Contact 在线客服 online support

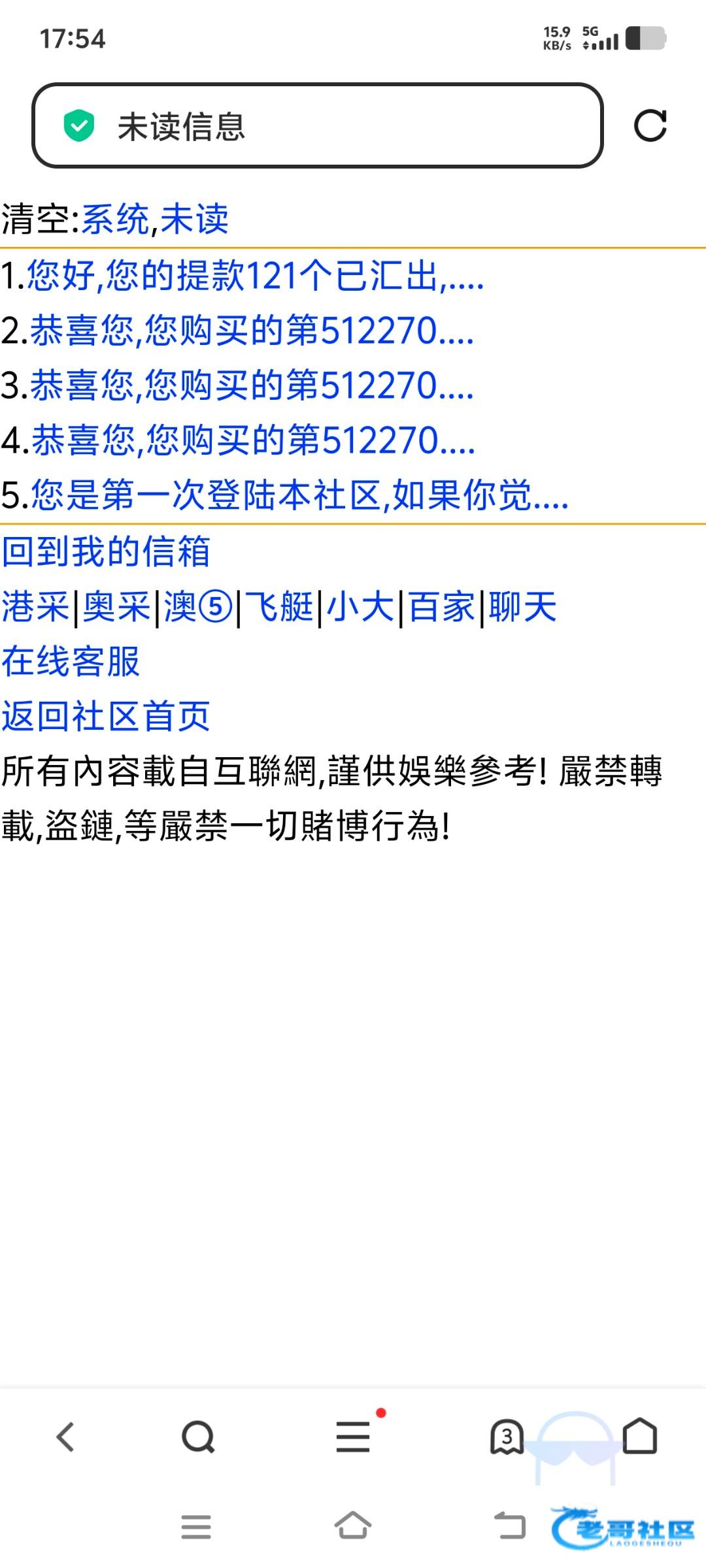click(71, 661)
